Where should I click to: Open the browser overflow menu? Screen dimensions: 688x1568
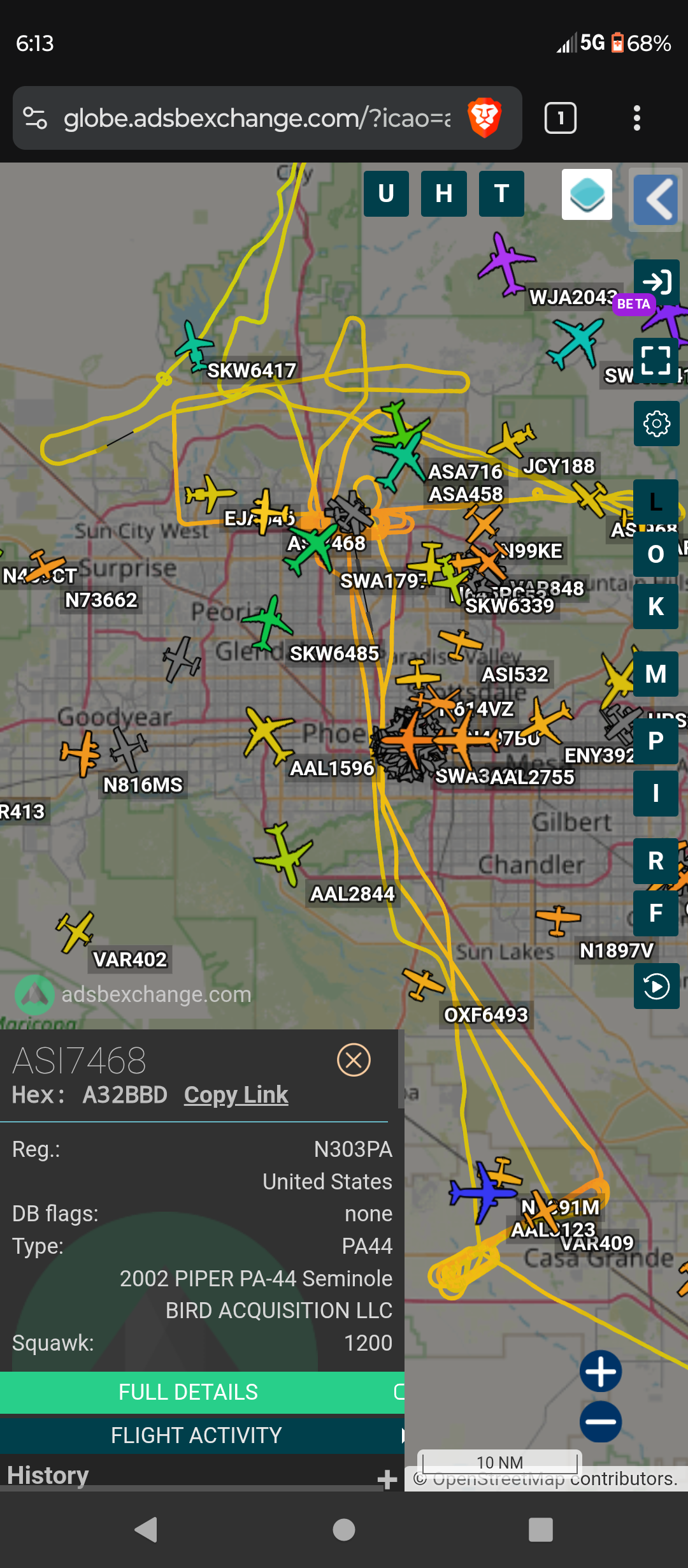pos(636,118)
